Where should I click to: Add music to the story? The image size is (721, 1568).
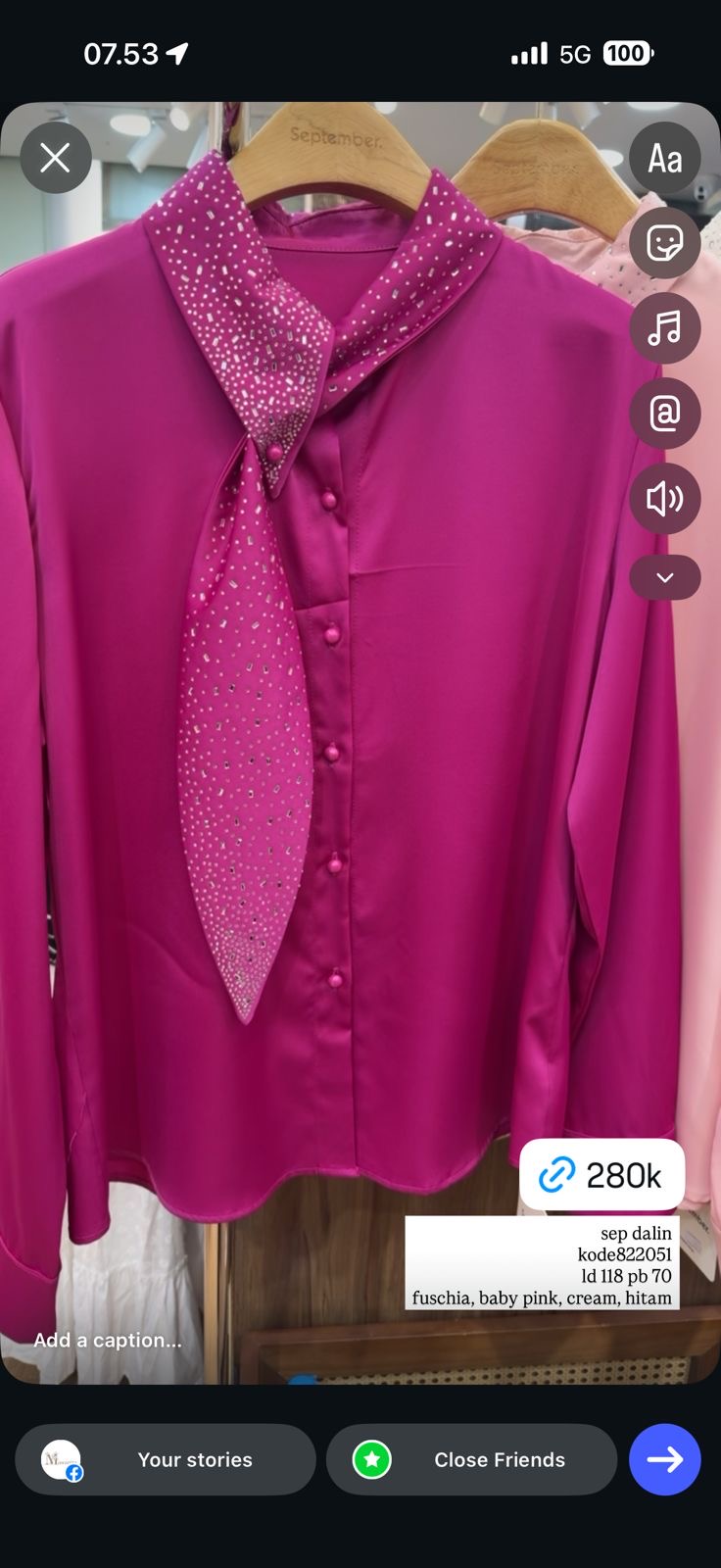664,328
